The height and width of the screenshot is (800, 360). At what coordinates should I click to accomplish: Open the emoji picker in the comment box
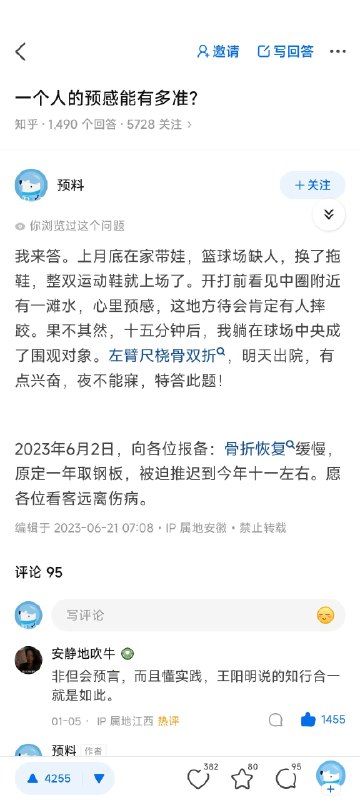pos(325,615)
